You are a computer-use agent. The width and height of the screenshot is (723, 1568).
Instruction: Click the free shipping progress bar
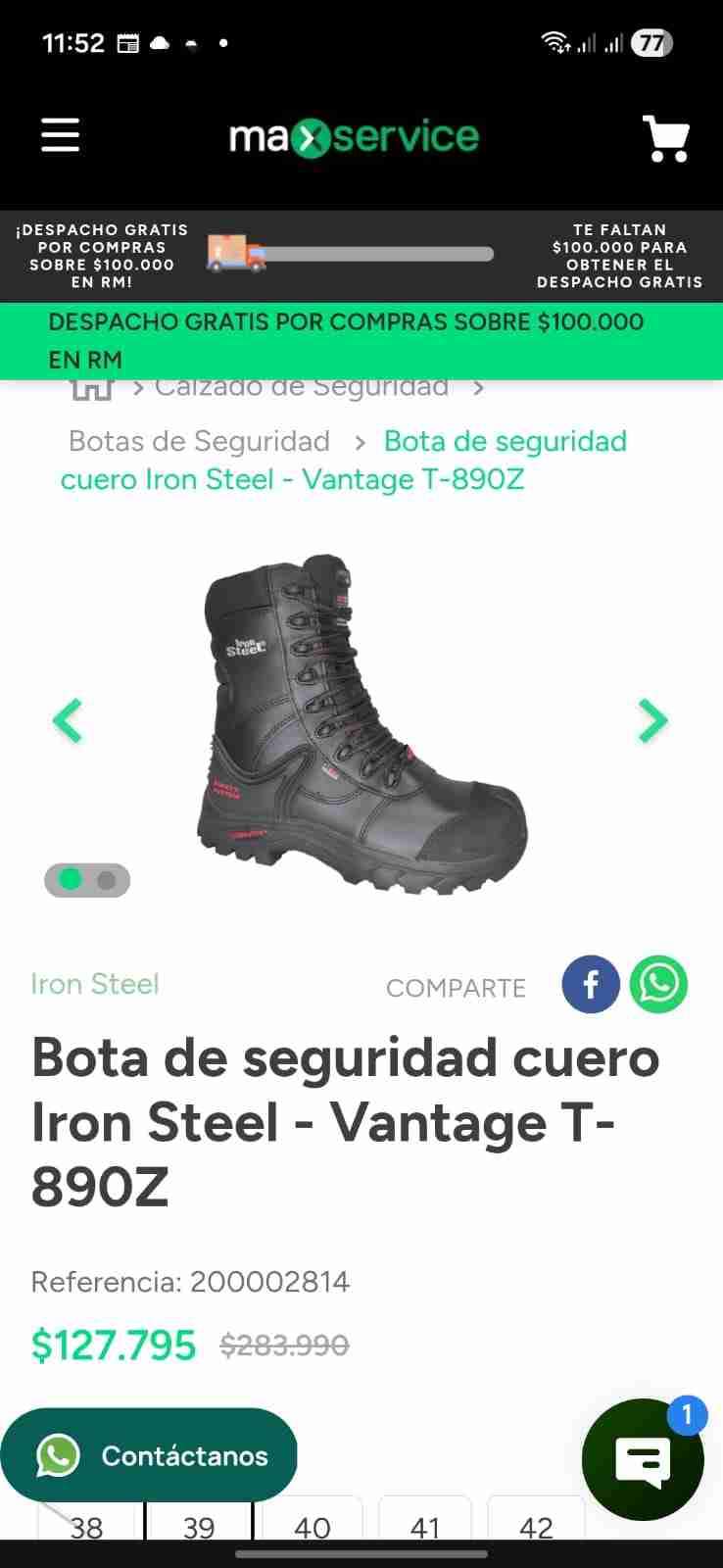pyautogui.click(x=382, y=253)
